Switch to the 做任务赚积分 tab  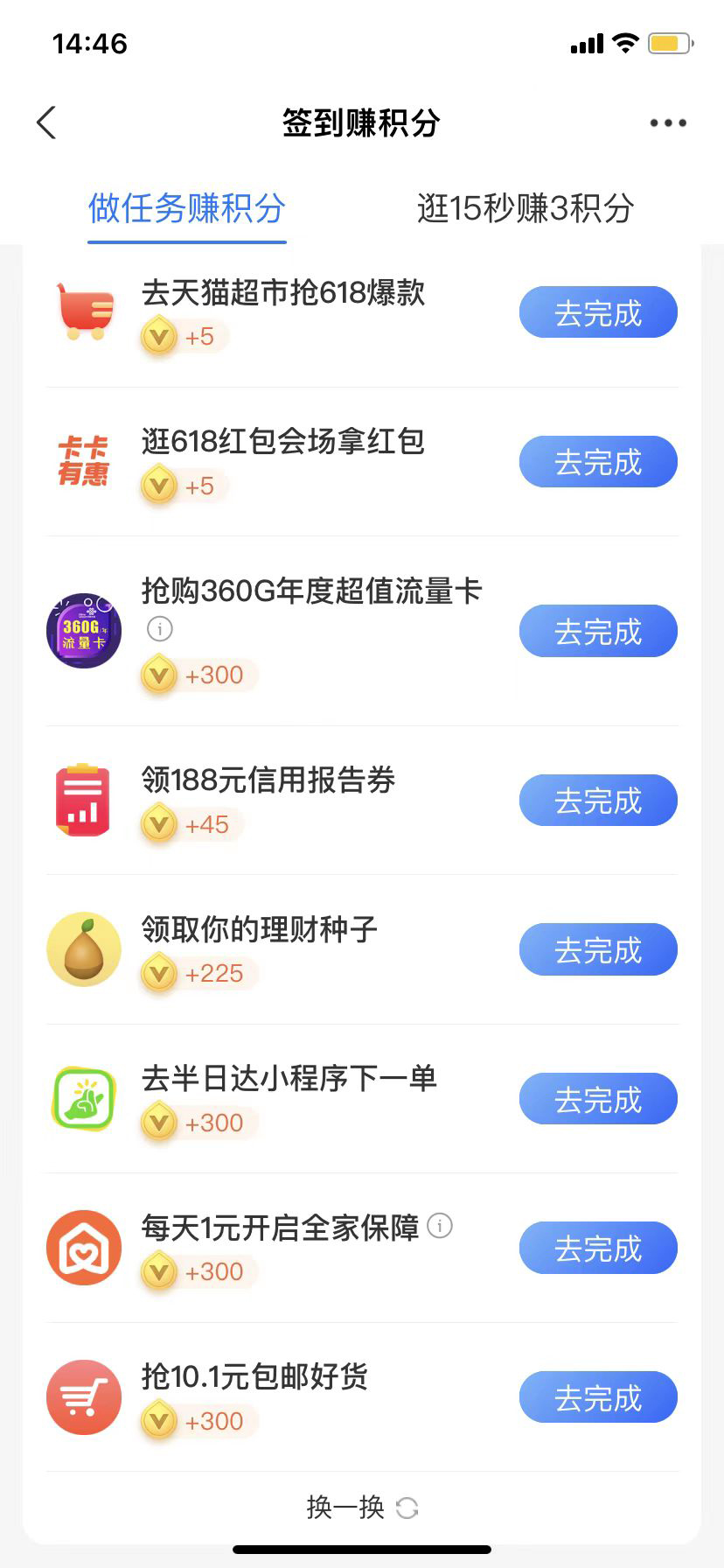(187, 208)
